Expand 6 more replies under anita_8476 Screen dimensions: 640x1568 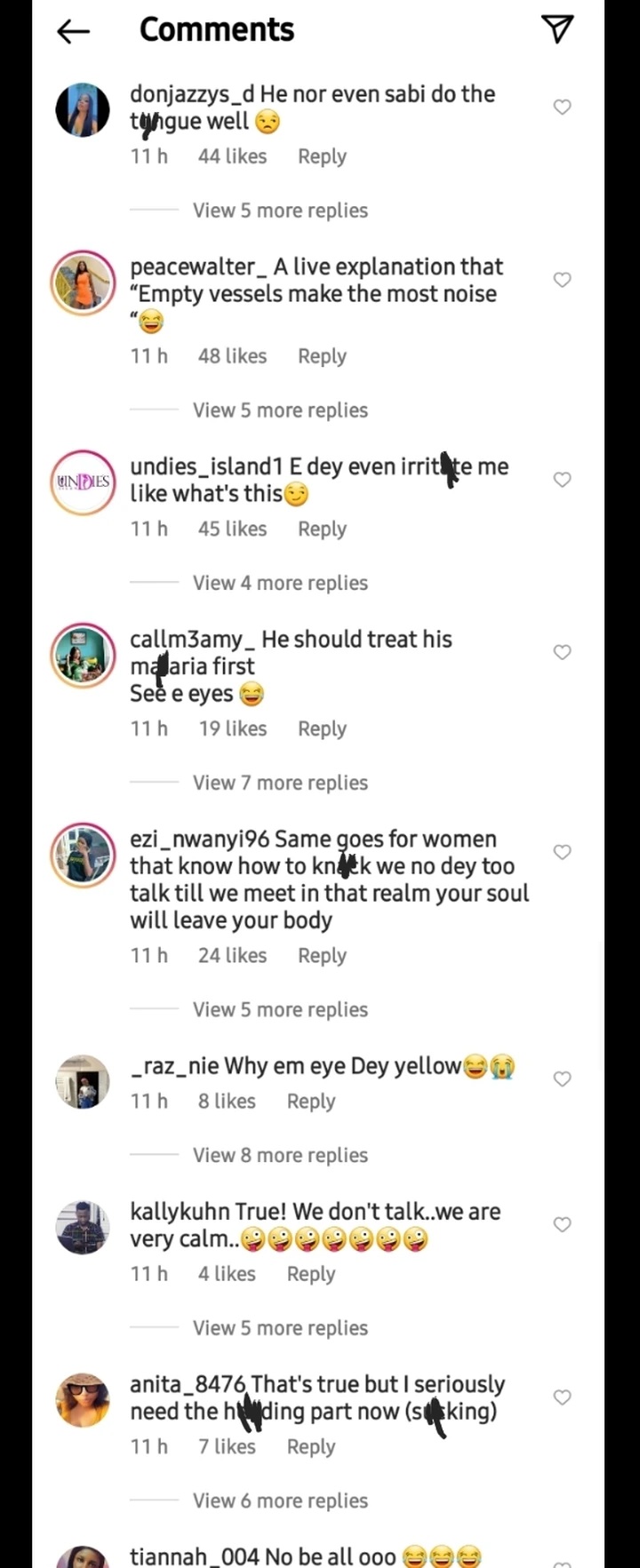[280, 1500]
